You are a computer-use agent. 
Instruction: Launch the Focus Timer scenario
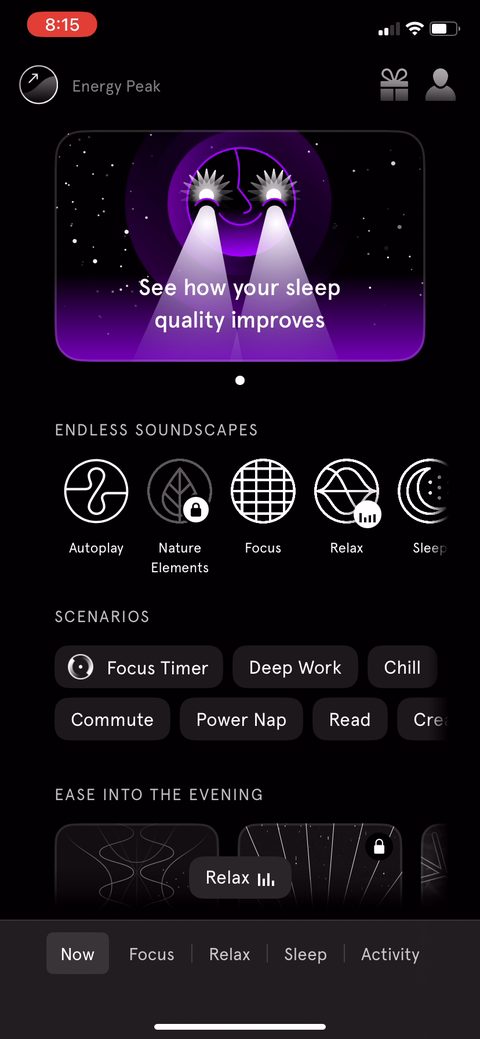(x=139, y=667)
